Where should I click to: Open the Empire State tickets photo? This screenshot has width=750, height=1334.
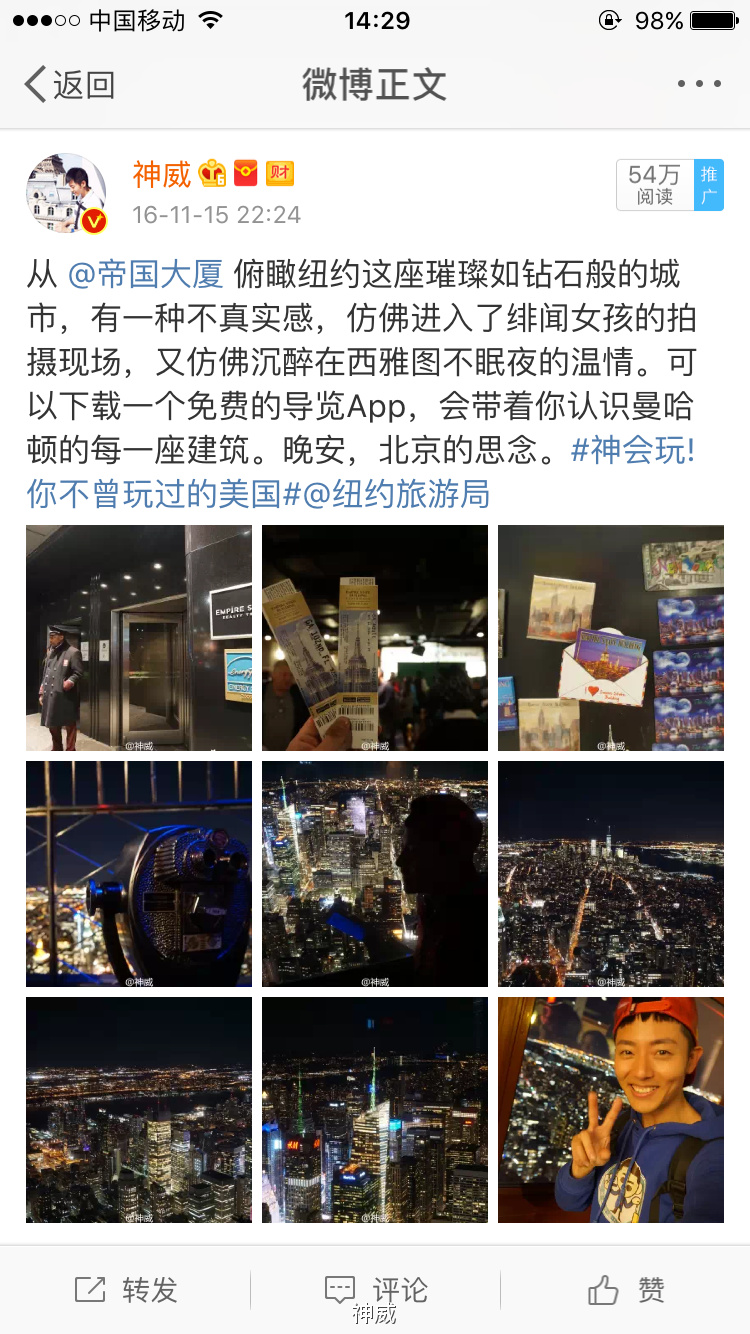click(374, 638)
